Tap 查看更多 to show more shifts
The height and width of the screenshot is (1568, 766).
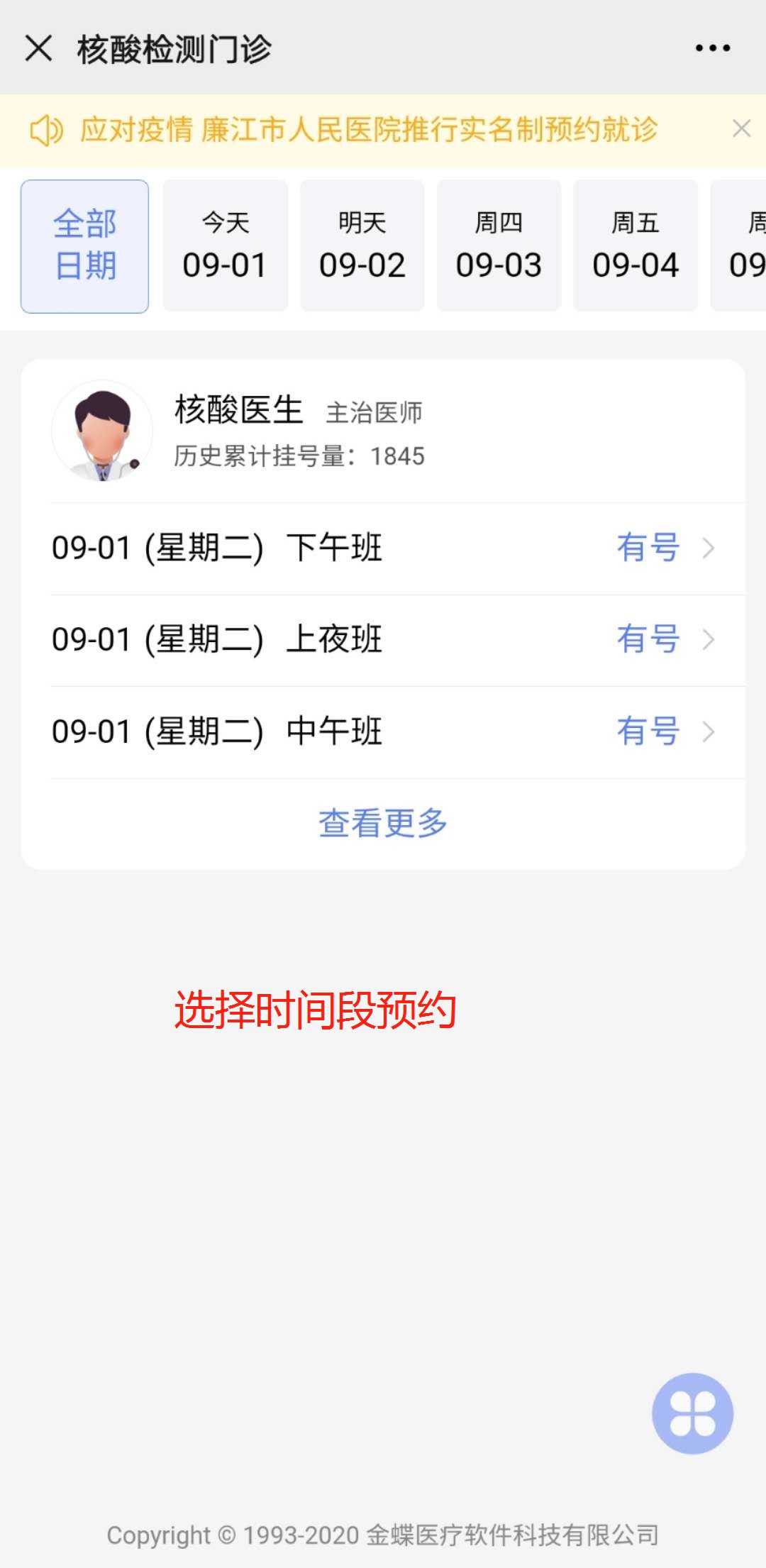(x=383, y=824)
